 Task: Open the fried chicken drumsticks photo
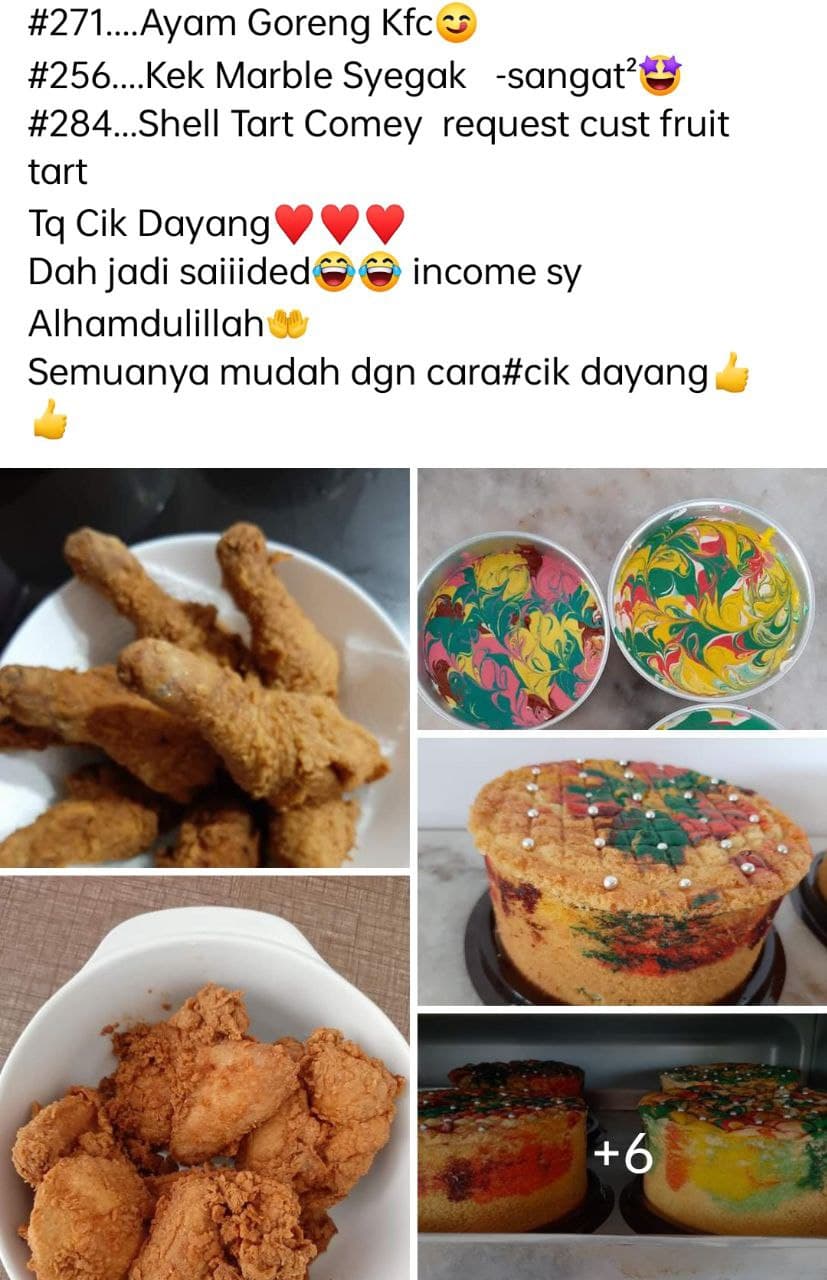click(x=204, y=668)
